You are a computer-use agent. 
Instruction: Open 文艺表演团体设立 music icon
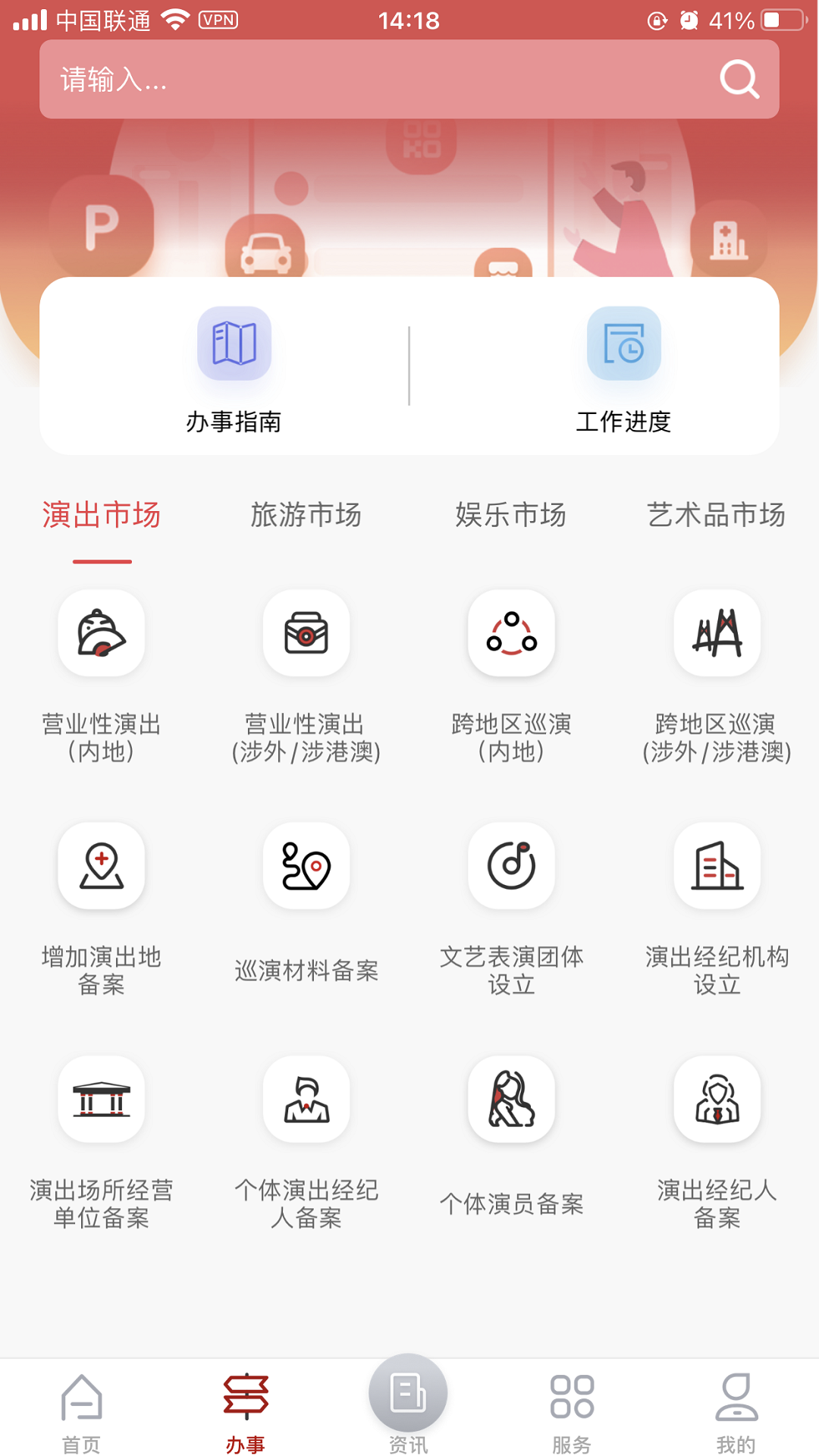511,867
